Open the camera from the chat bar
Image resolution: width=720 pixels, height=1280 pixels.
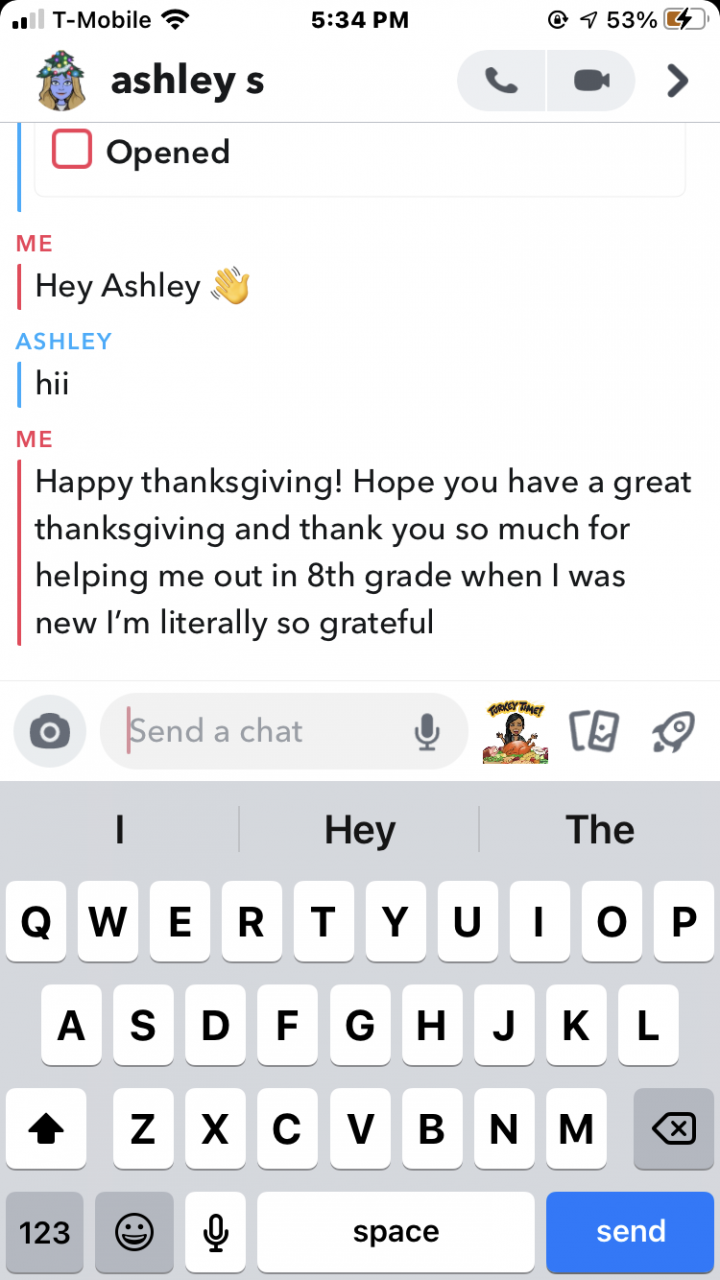click(49, 732)
